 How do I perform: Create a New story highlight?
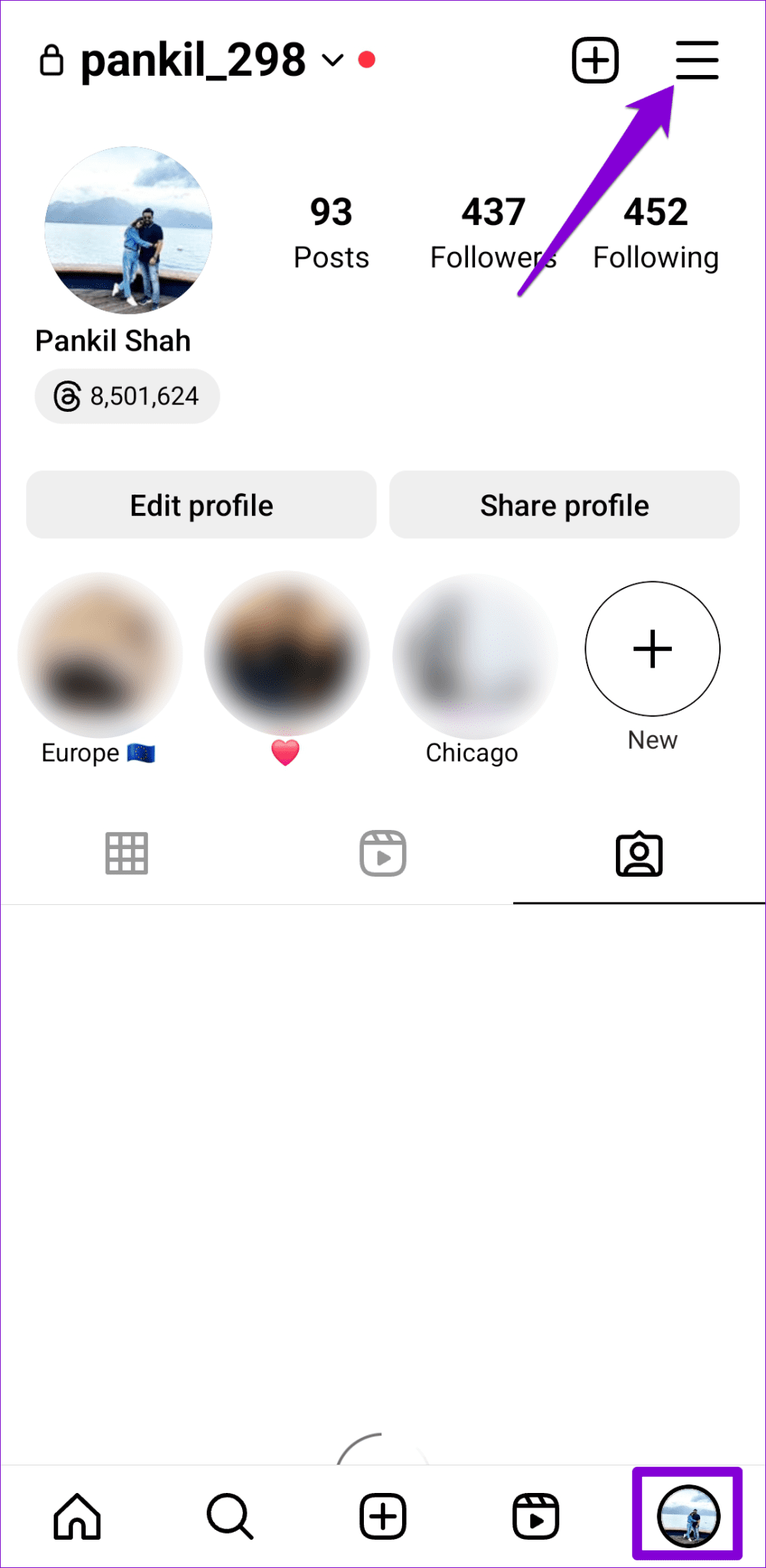coord(652,648)
